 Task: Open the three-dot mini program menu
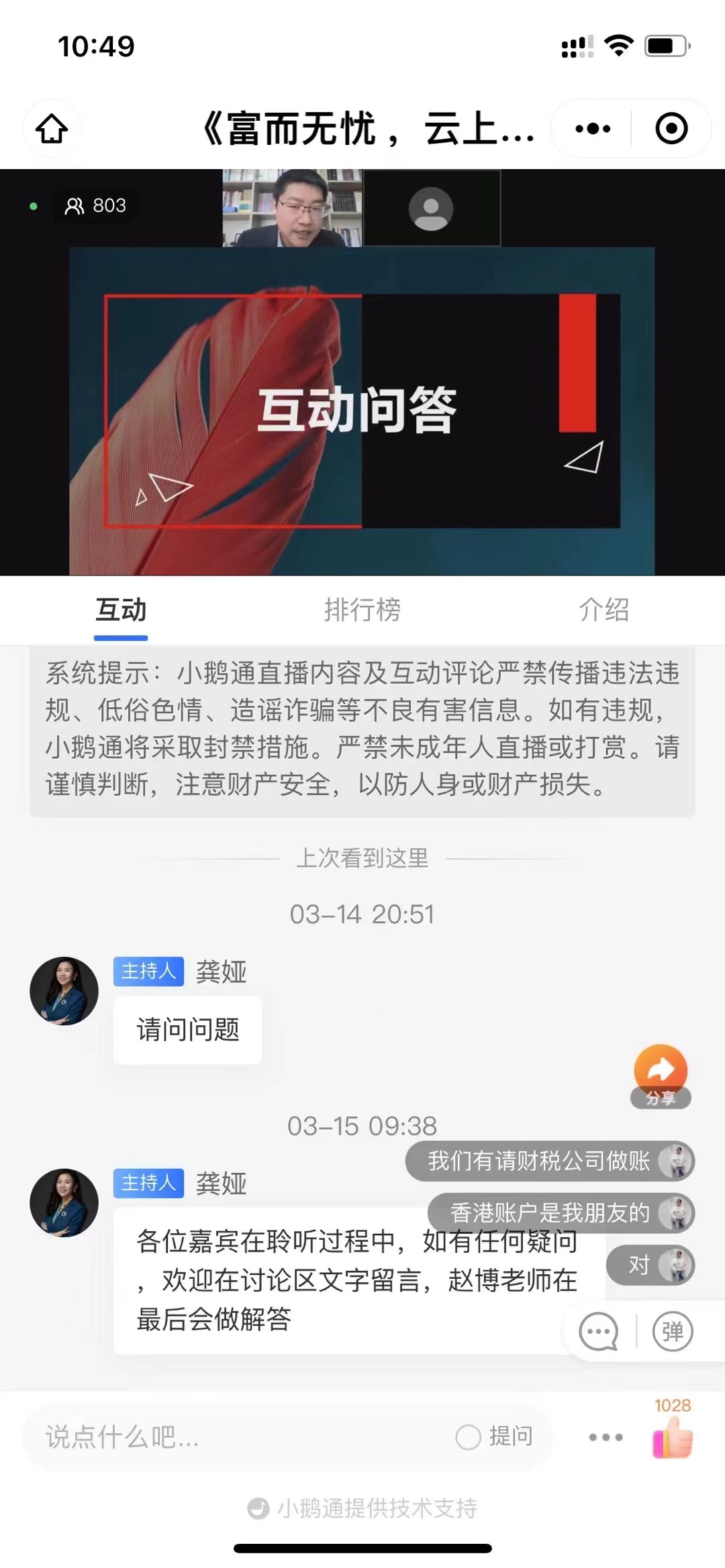593,129
